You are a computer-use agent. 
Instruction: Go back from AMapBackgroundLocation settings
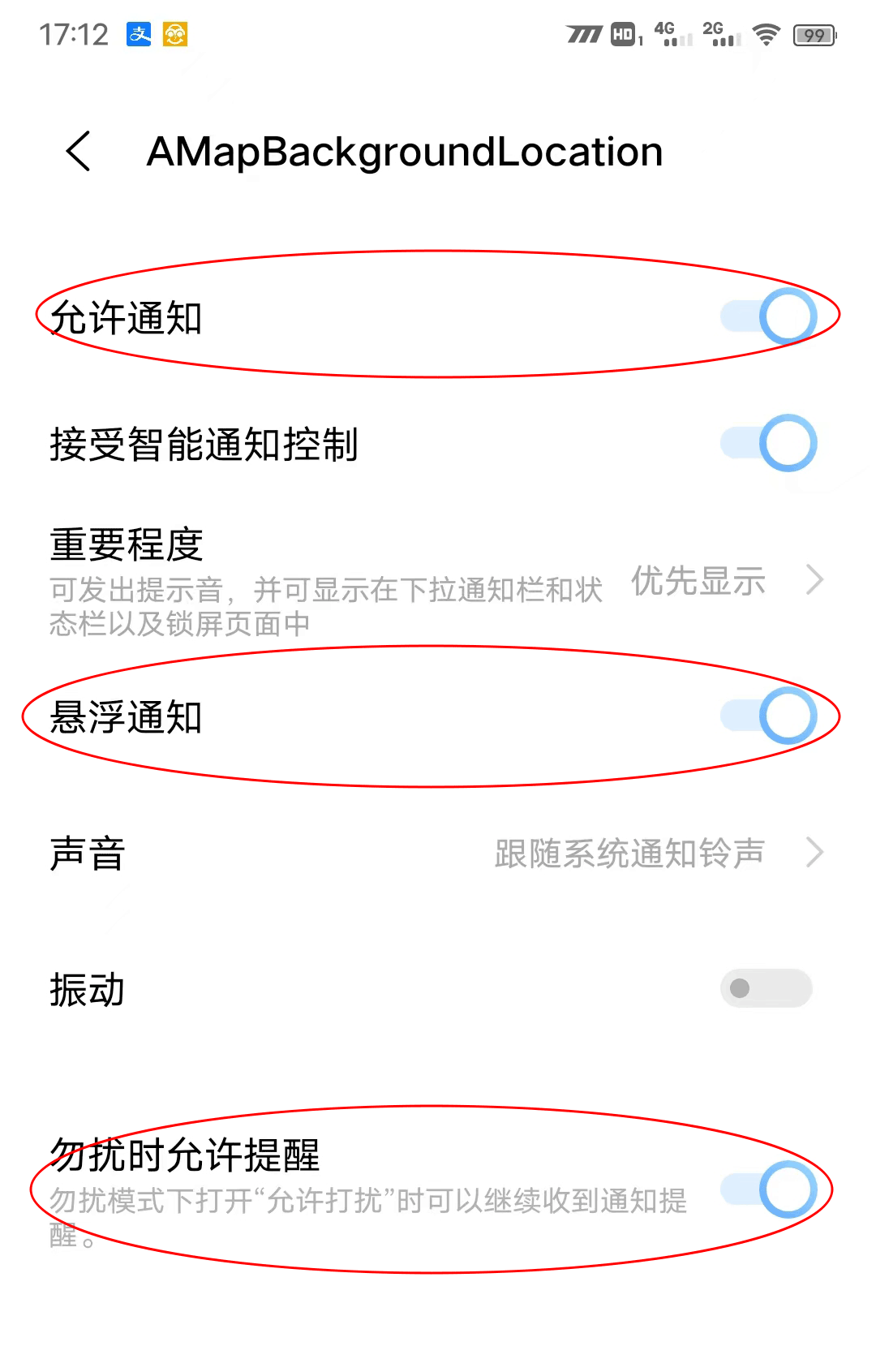tap(79, 152)
